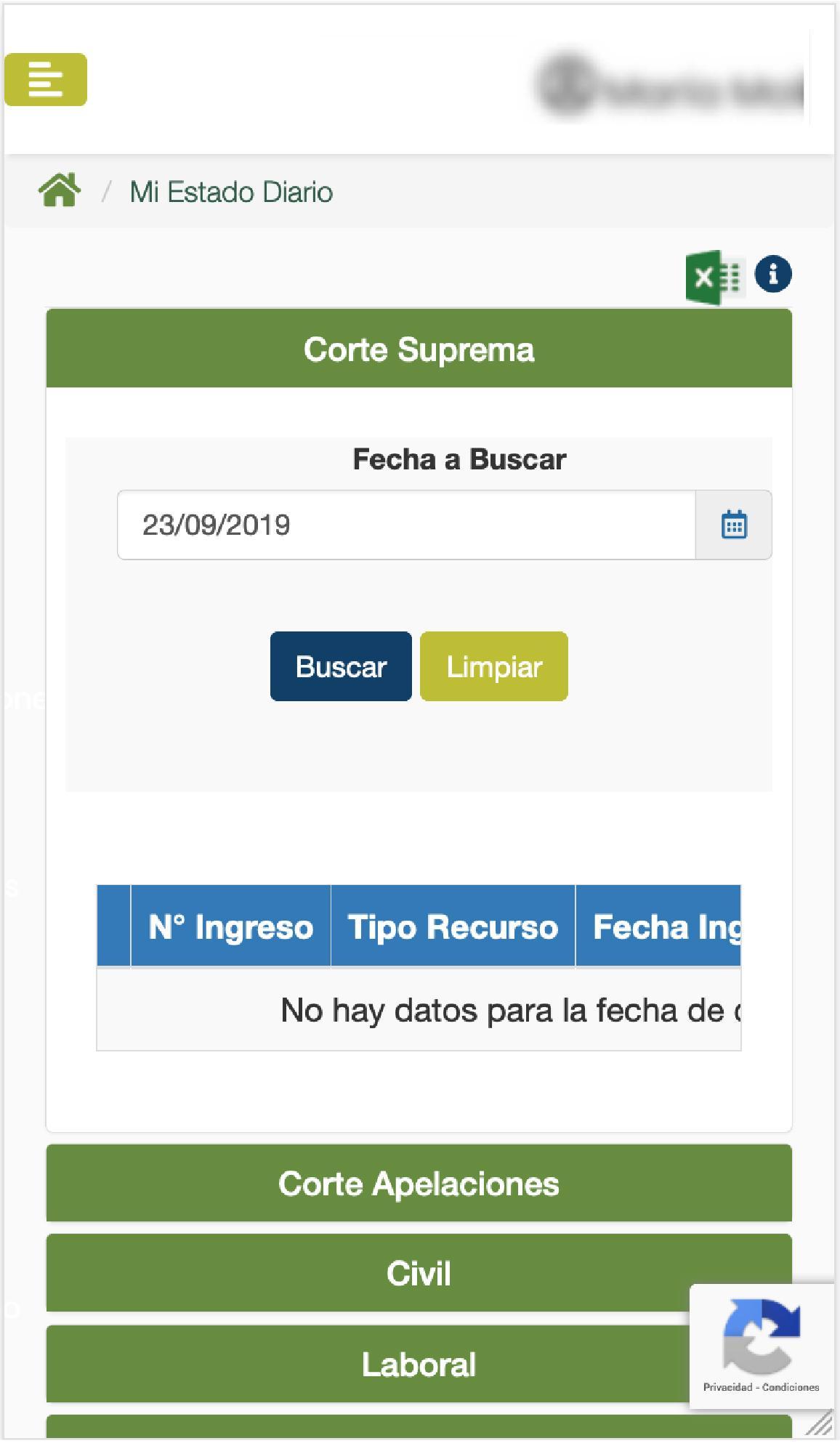Image resolution: width=840 pixels, height=1446 pixels.
Task: Expand the Corte Apelaciones section
Action: [x=419, y=1184]
